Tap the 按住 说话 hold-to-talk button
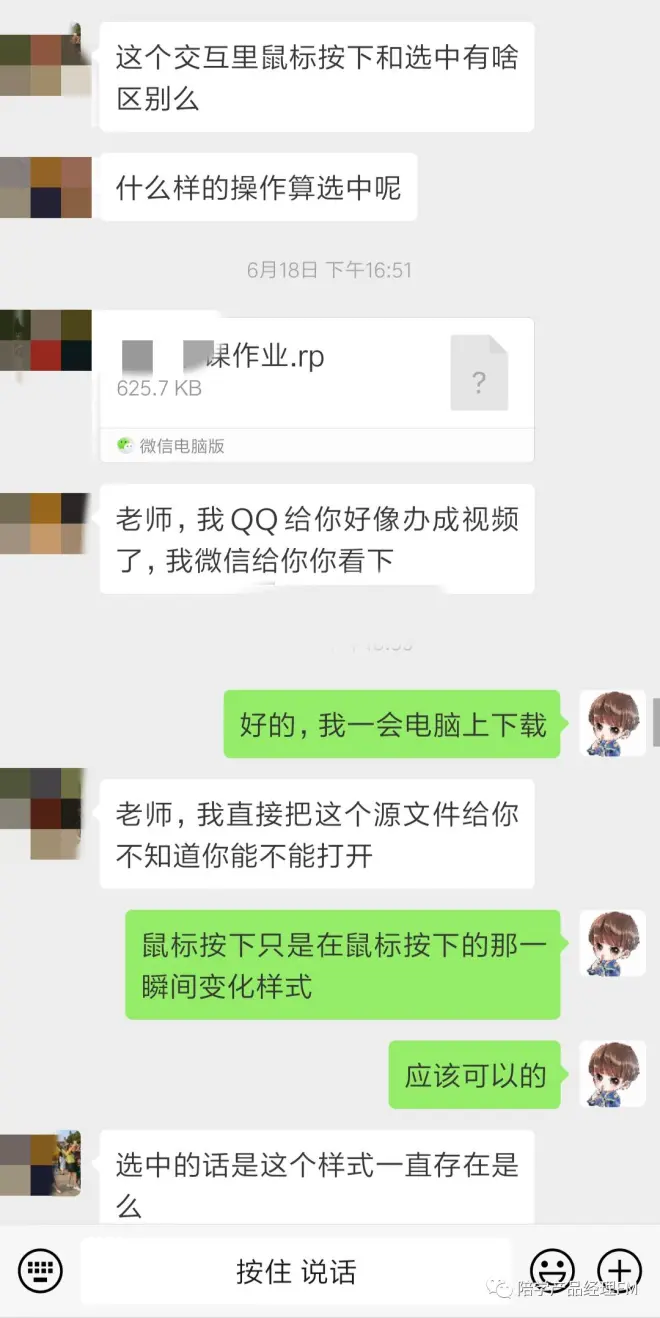Image resolution: width=660 pixels, height=1318 pixels. tap(296, 1271)
